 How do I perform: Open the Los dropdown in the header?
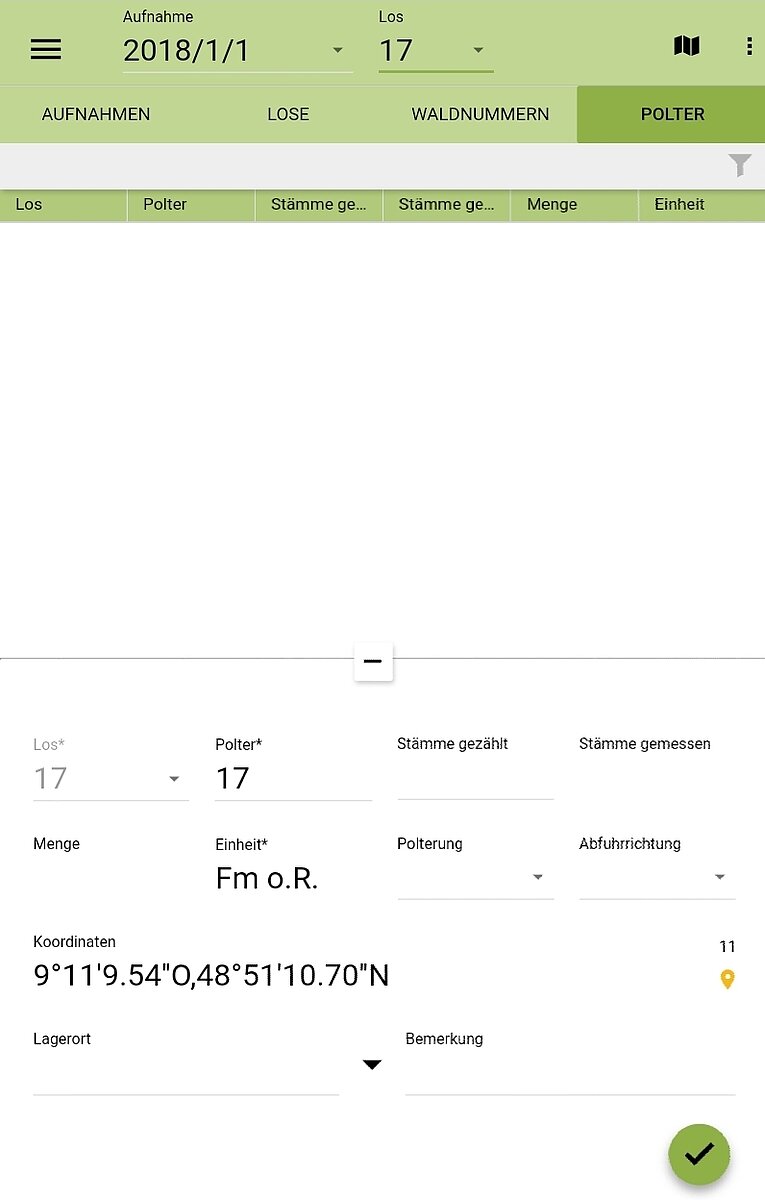[478, 50]
